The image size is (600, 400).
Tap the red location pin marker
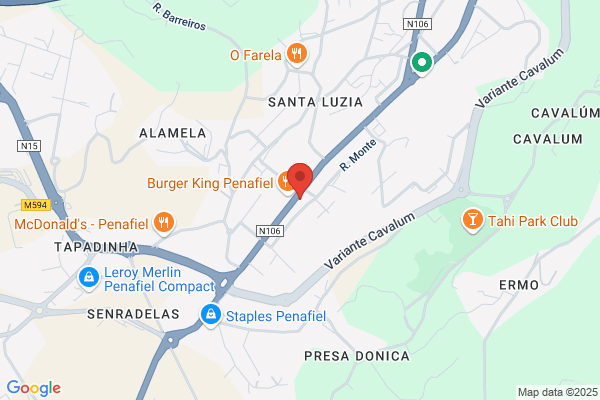300,180
